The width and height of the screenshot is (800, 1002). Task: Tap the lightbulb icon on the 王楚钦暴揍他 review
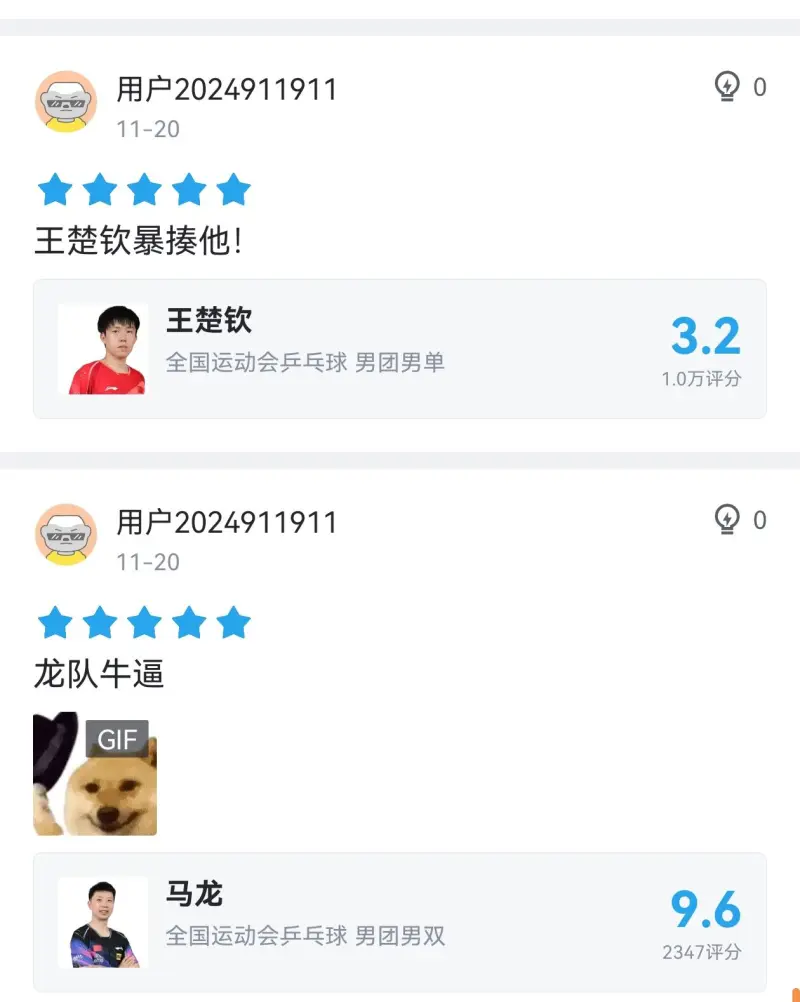[x=727, y=87]
